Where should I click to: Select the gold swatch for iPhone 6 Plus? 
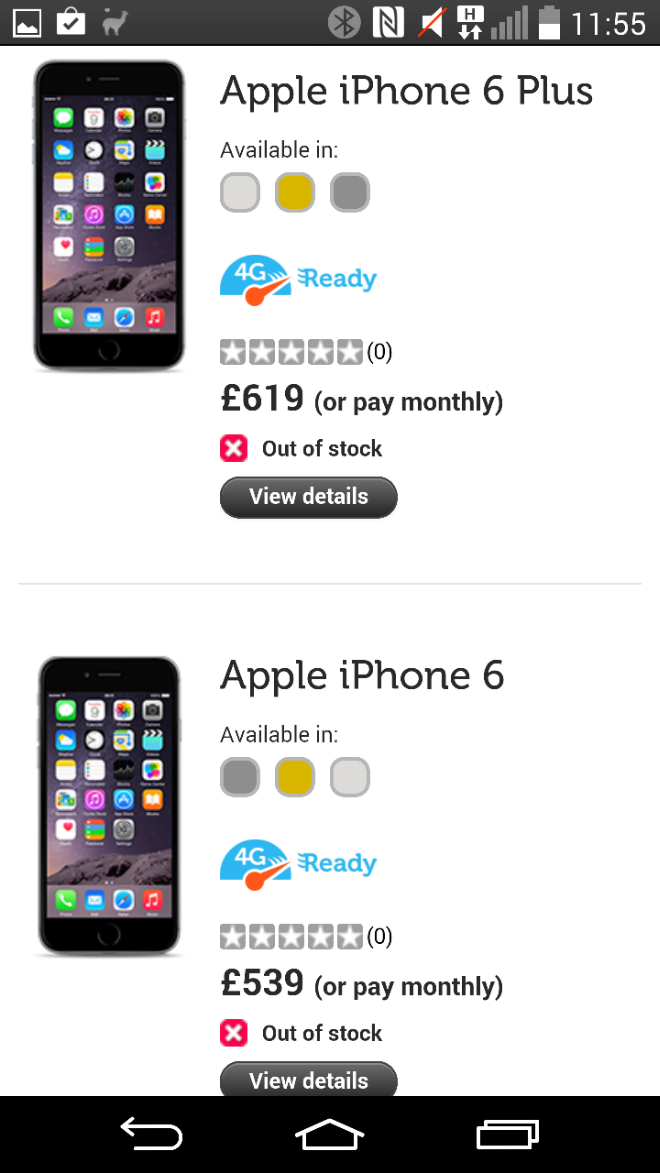(295, 192)
